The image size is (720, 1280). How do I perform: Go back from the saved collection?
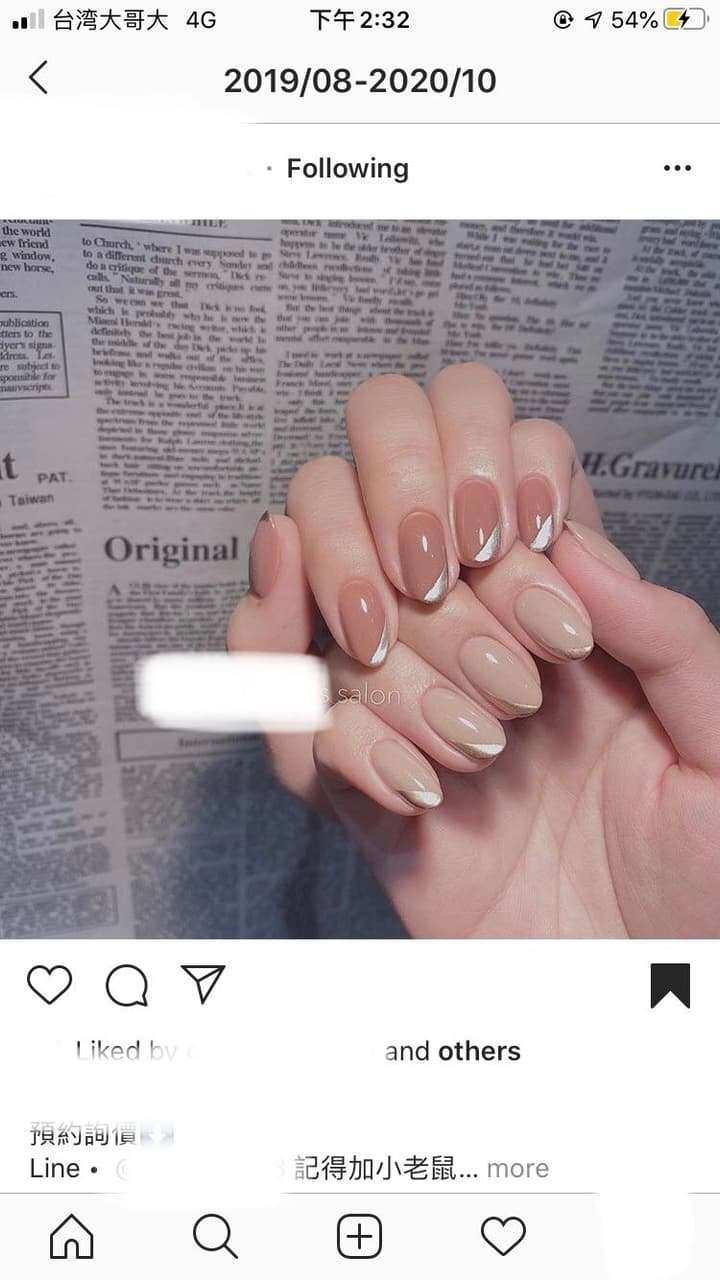(x=38, y=78)
